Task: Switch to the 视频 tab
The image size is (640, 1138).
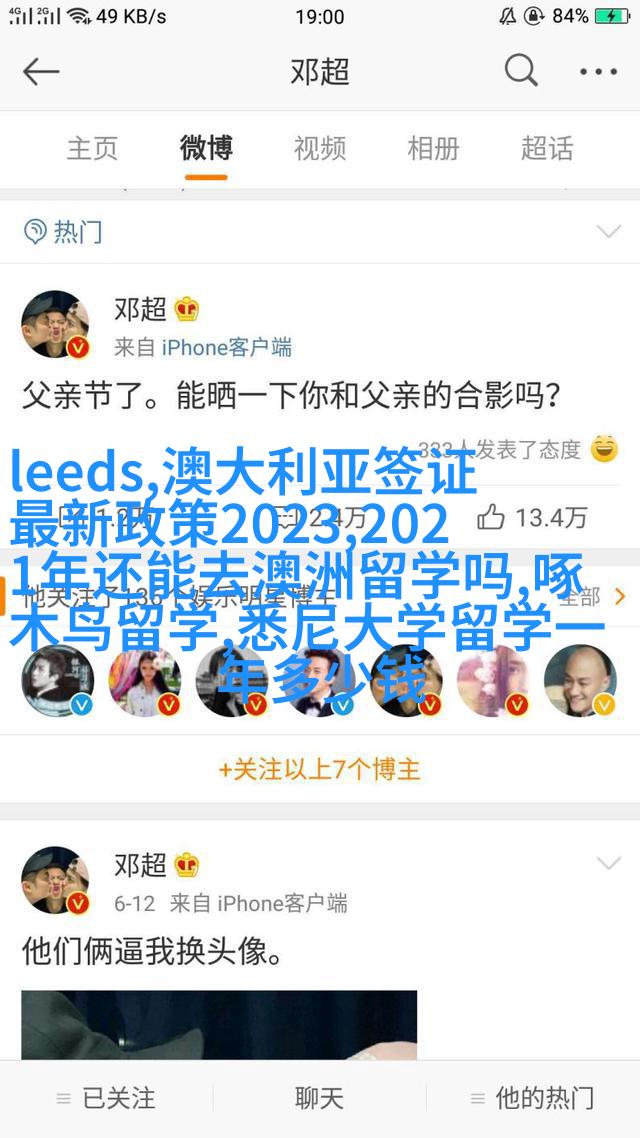Action: click(x=320, y=149)
